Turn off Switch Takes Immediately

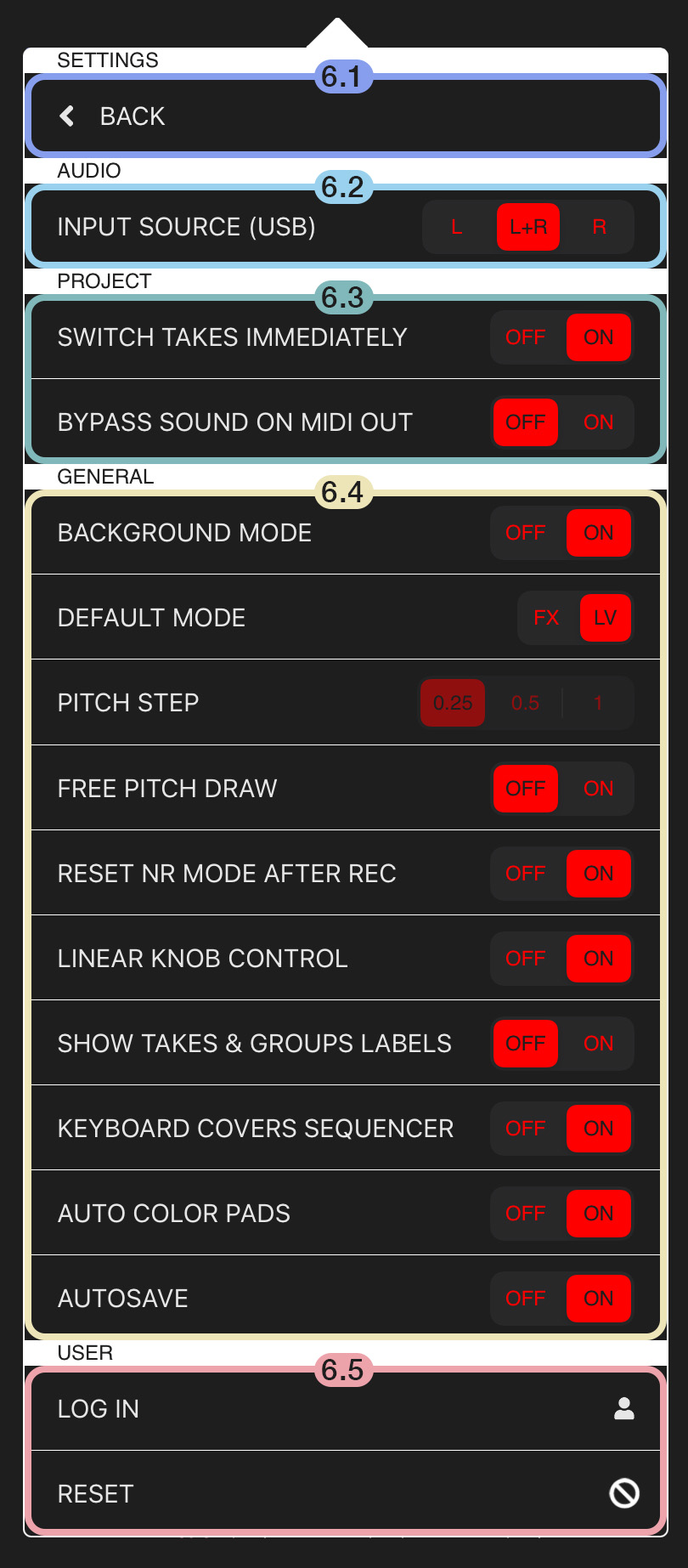point(525,337)
